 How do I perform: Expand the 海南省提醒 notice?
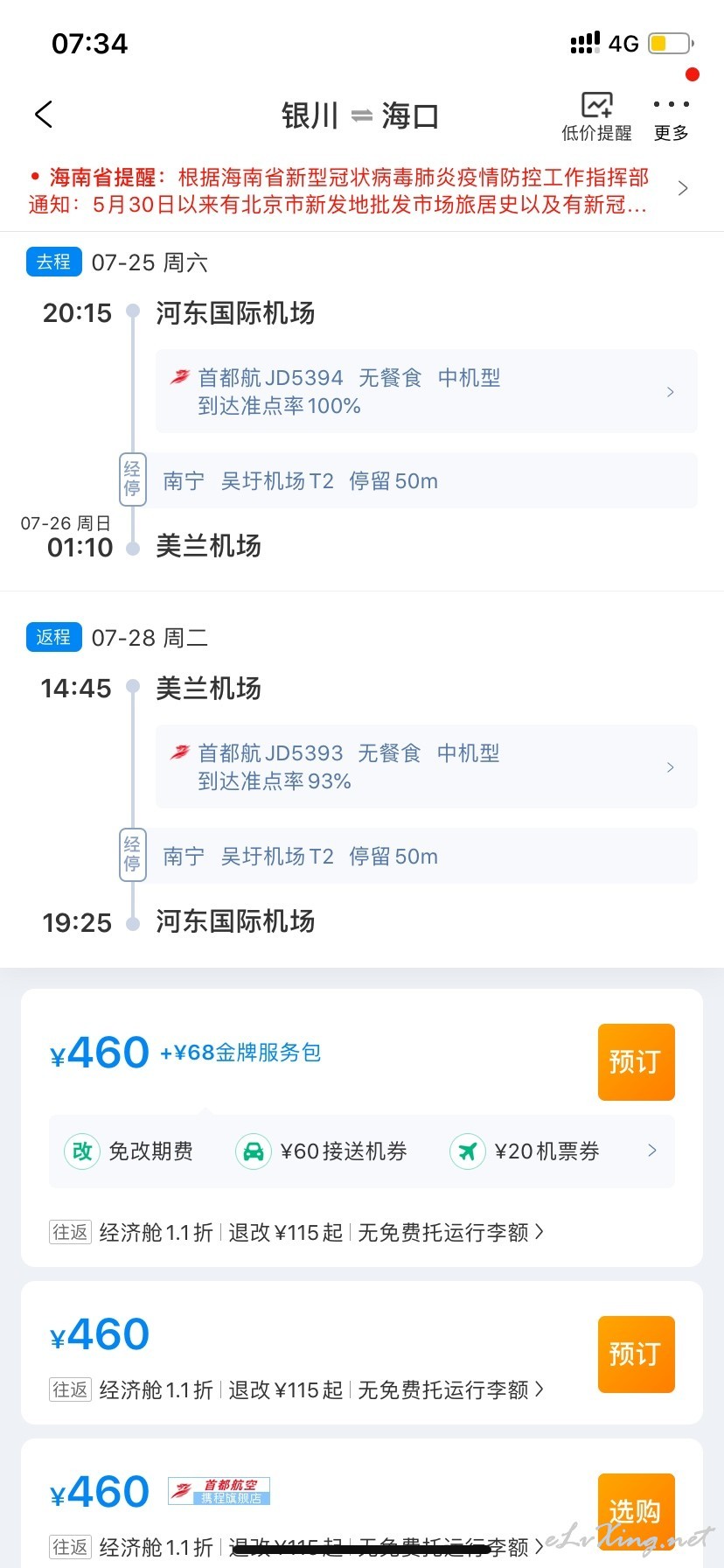[361, 190]
